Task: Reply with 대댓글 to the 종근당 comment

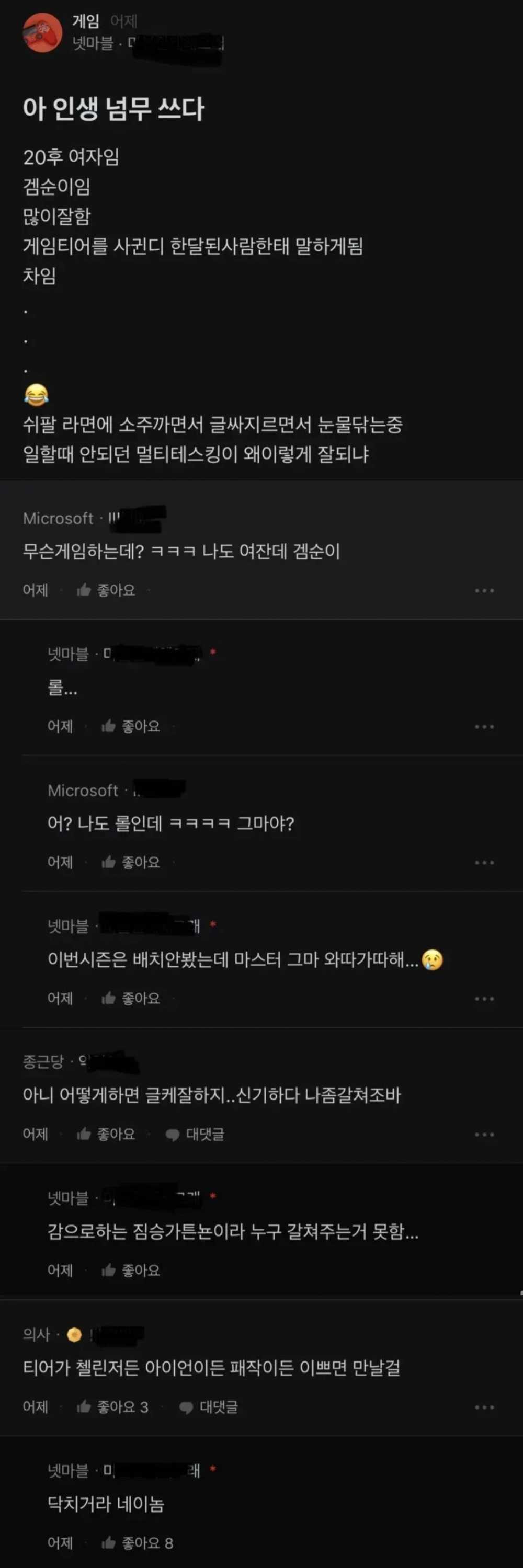Action: [x=196, y=1135]
